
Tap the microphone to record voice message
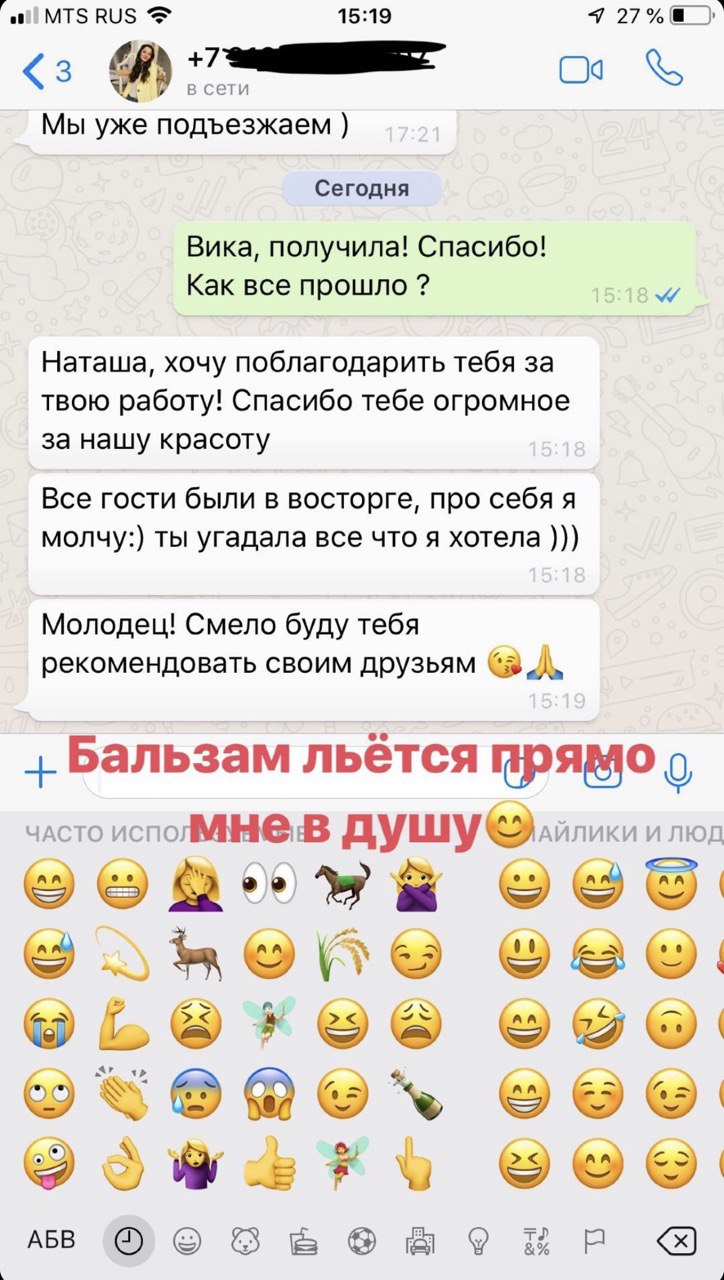tap(679, 772)
